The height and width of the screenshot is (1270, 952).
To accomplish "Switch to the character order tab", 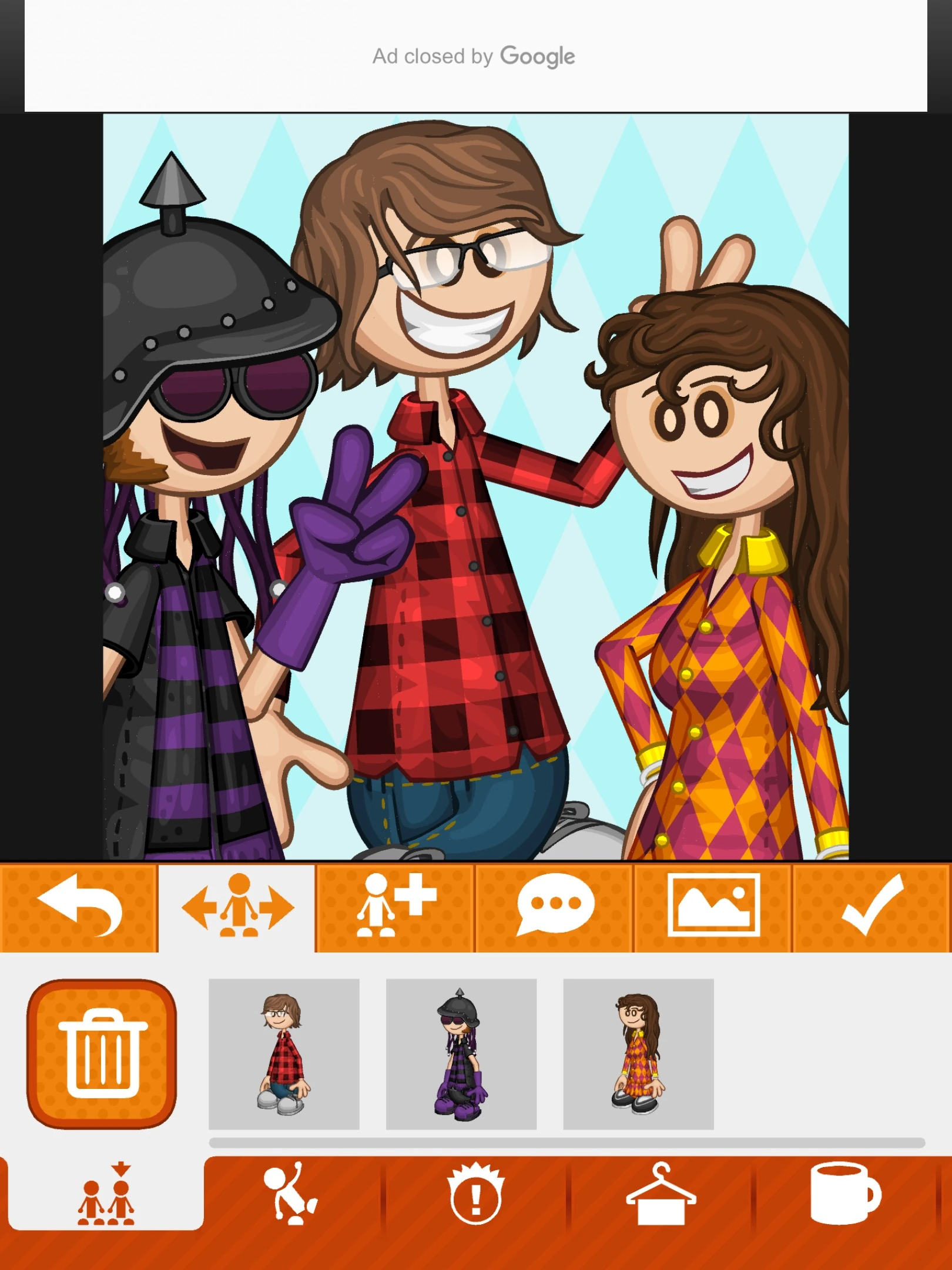I will (106, 1195).
